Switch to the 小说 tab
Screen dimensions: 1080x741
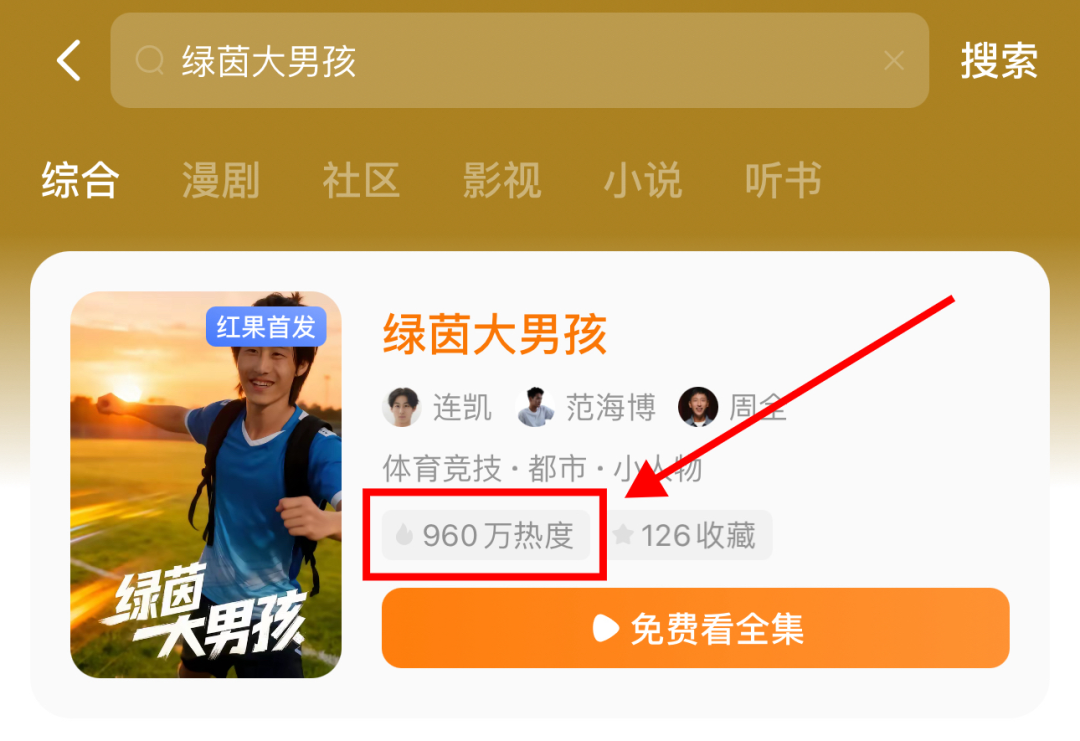[643, 181]
